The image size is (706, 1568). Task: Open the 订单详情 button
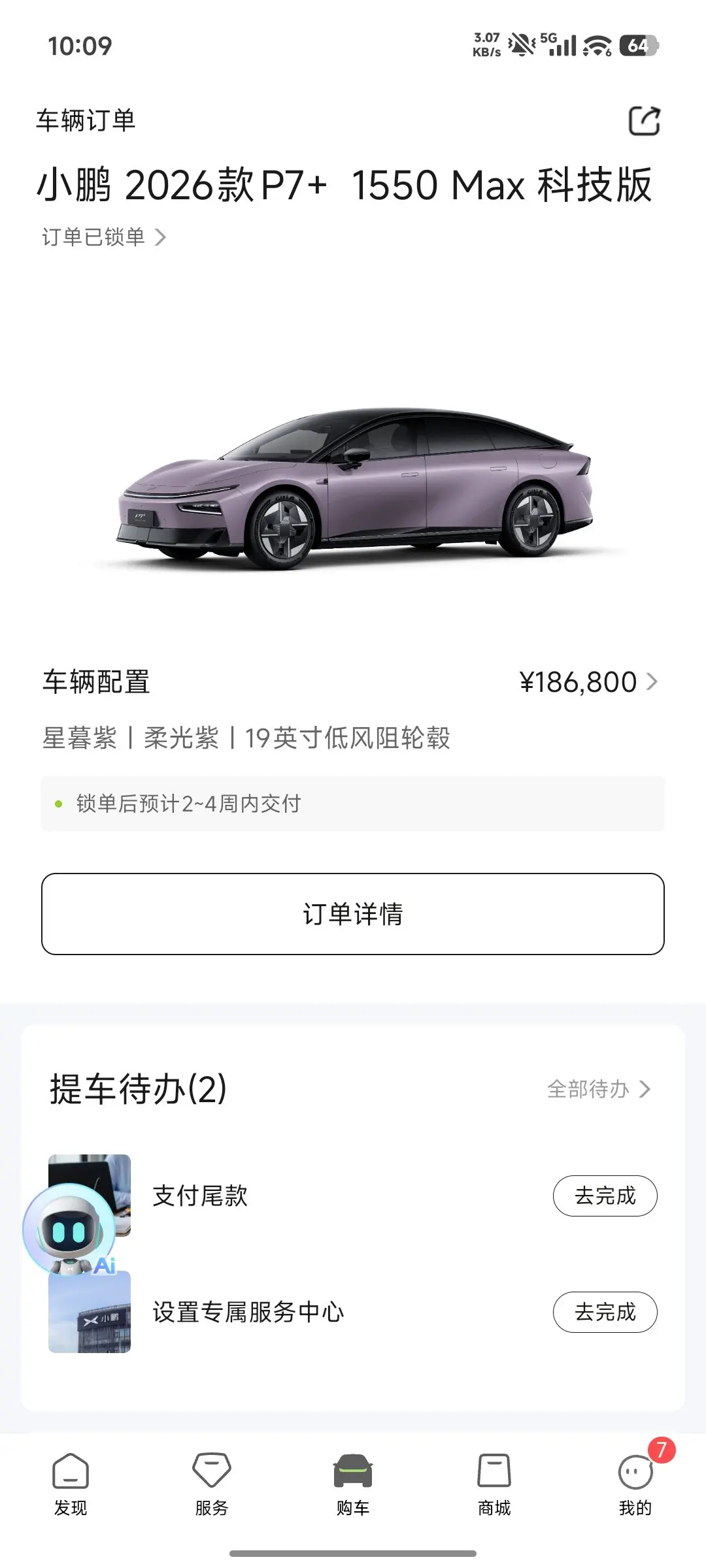353,913
